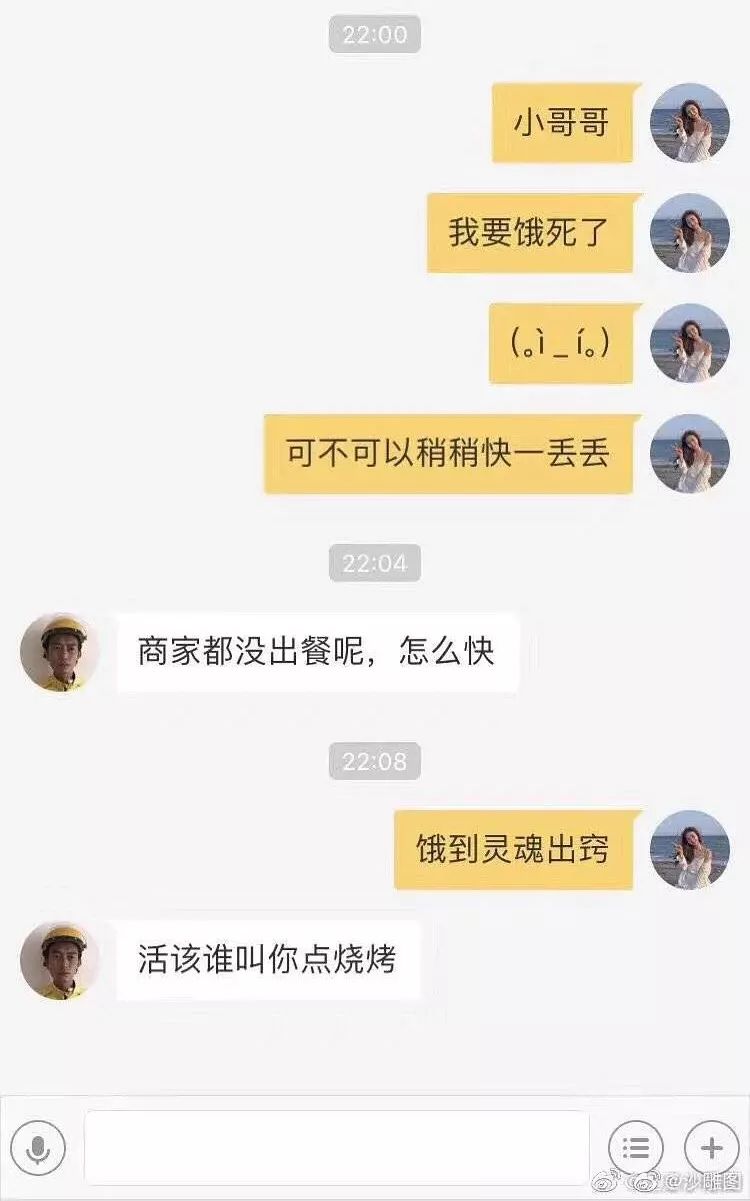The image size is (750, 1201).
Task: Tap the microphone voice input icon
Action: pyautogui.click(x=38, y=1147)
